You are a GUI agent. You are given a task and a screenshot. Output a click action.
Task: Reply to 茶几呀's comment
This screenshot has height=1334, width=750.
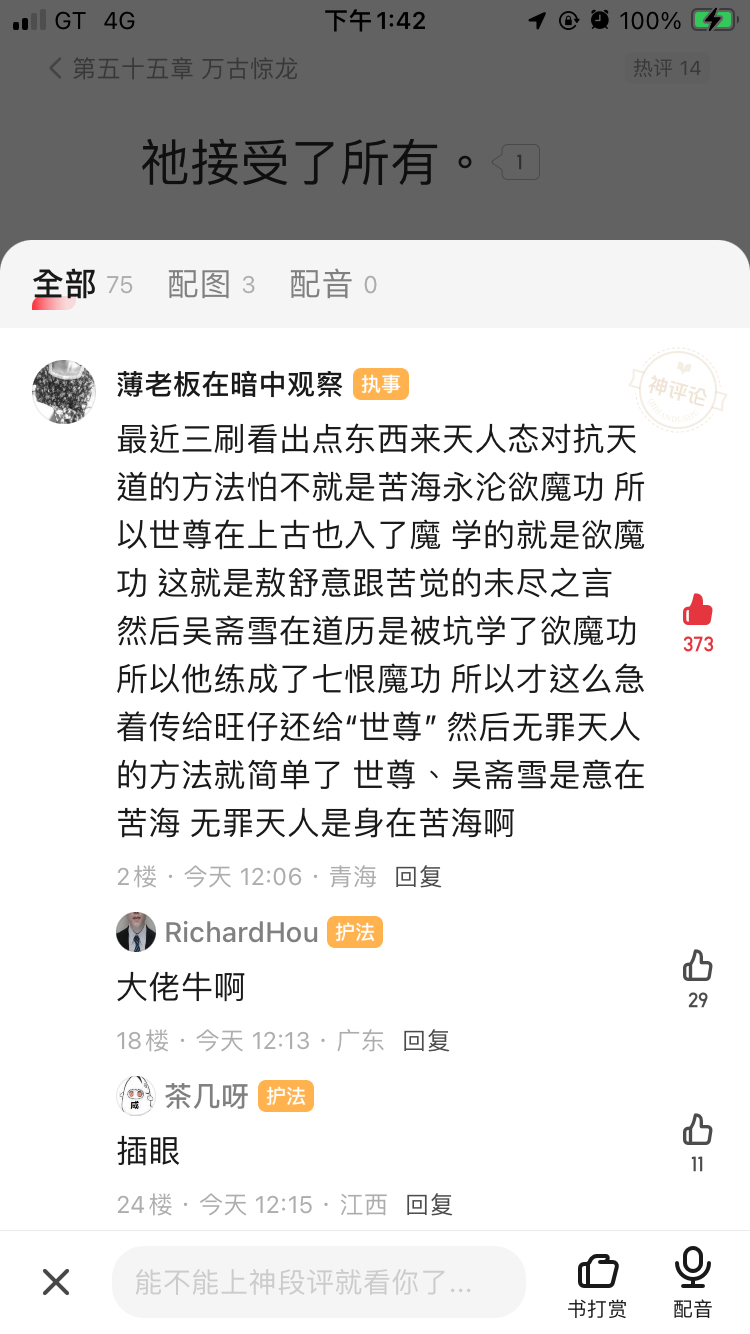click(x=429, y=1205)
